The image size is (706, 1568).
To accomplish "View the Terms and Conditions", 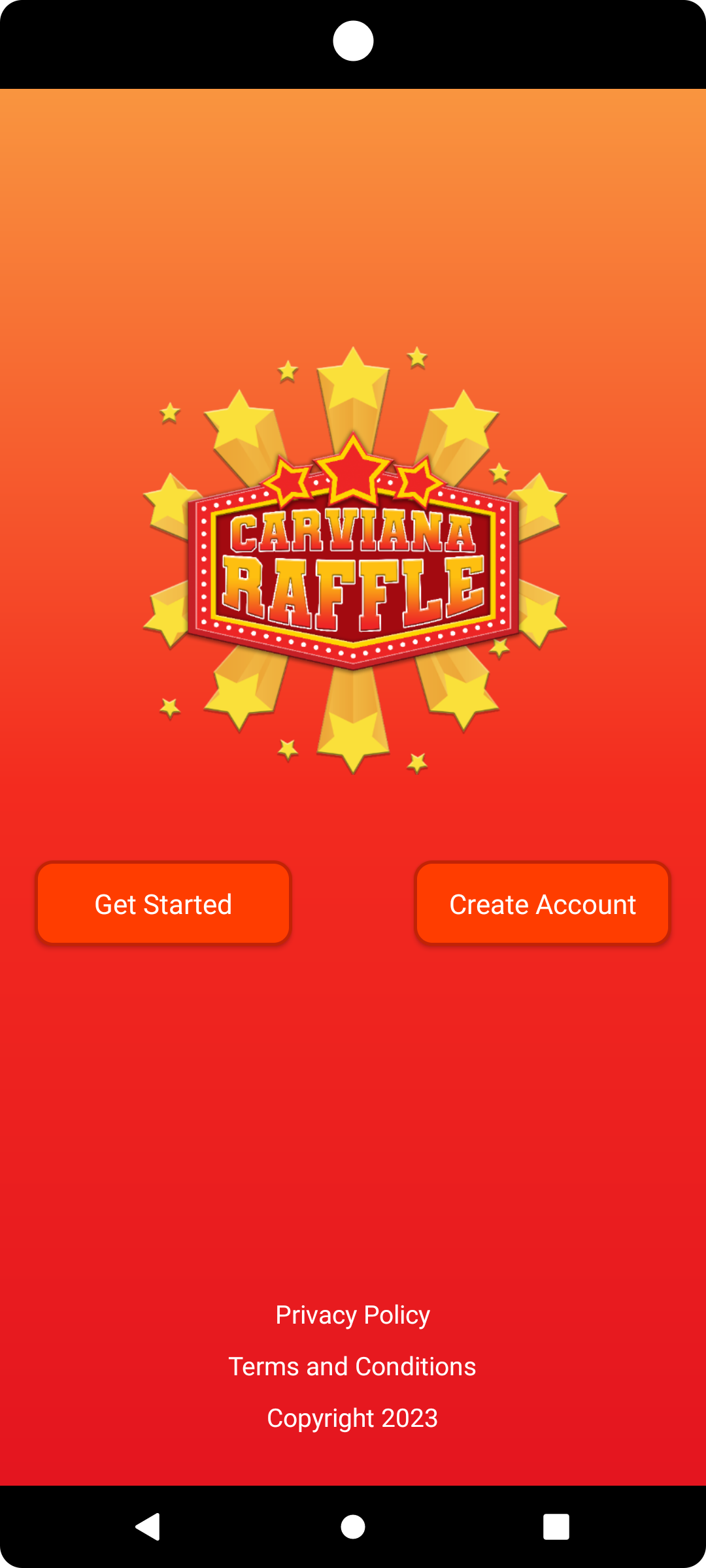I will 352,1366.
